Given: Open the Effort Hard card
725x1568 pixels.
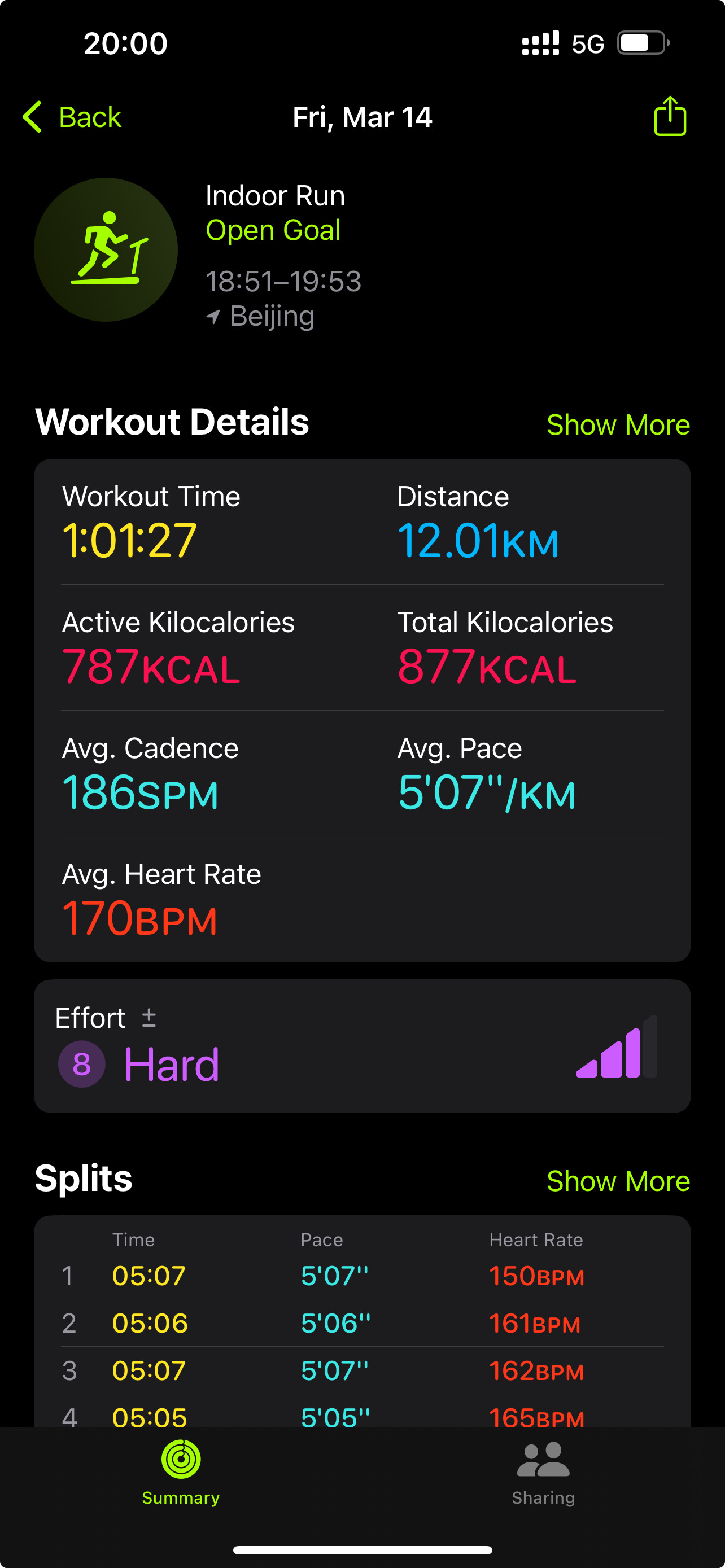Looking at the screenshot, I should coord(362,1046).
